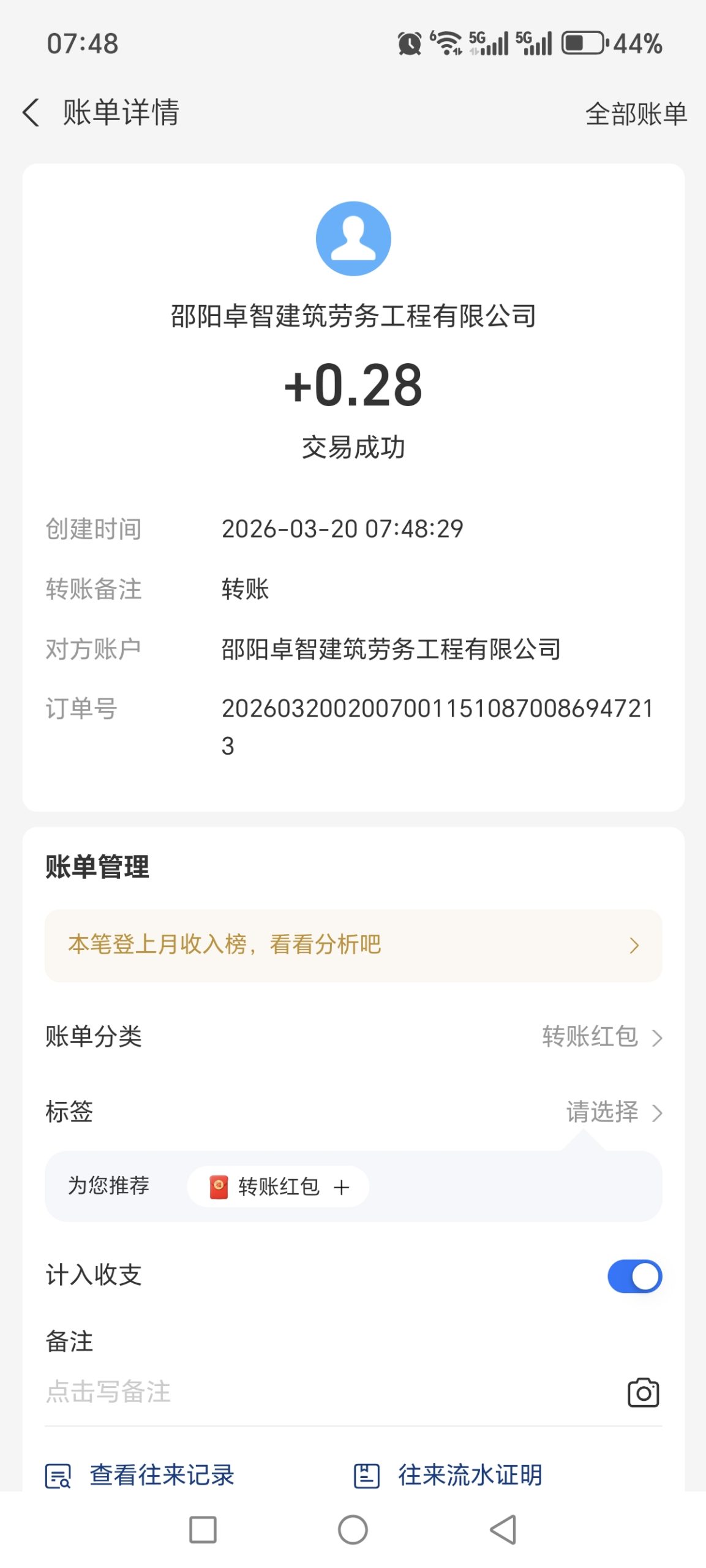The image size is (706, 1568).
Task: Open 全部账单 list
Action: (636, 114)
